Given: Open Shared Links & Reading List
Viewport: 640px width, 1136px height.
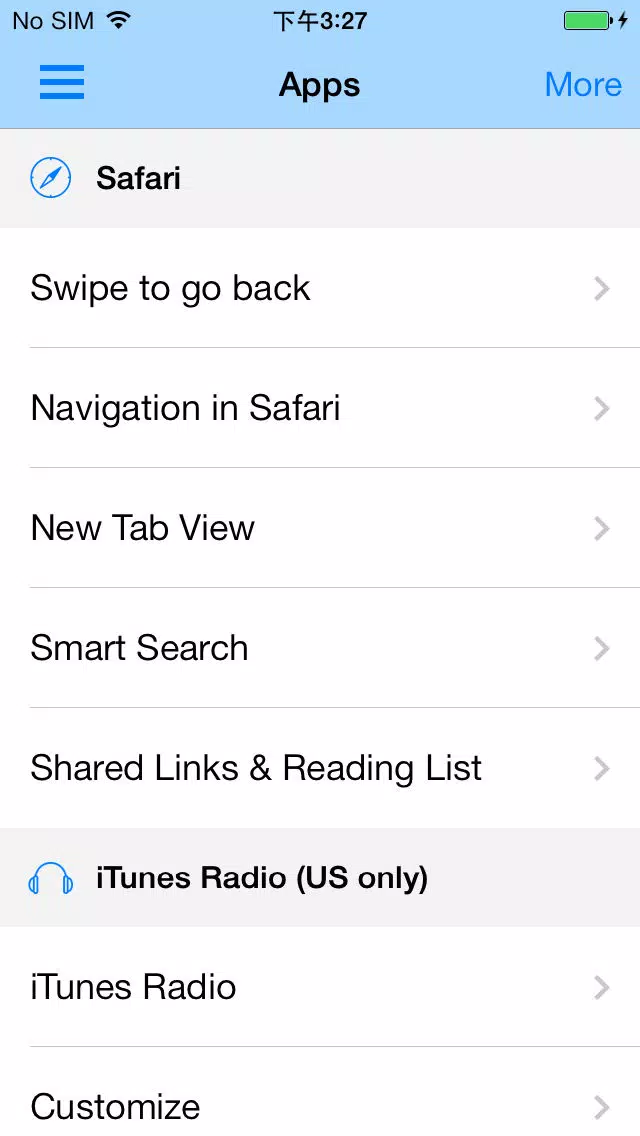Looking at the screenshot, I should [x=320, y=768].
